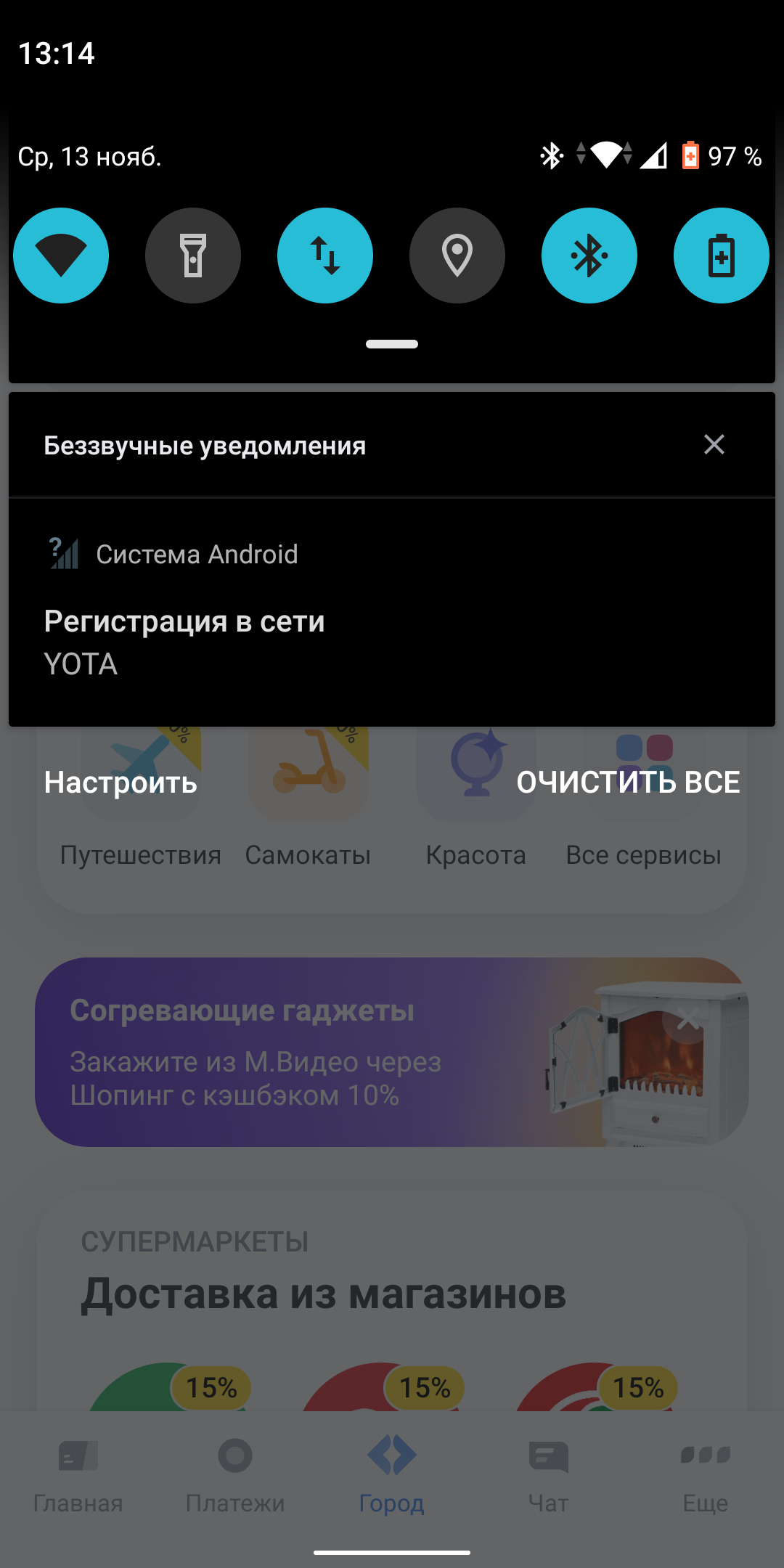Enable the location tile
Screen dimensions: 784x1568
pyautogui.click(x=457, y=256)
